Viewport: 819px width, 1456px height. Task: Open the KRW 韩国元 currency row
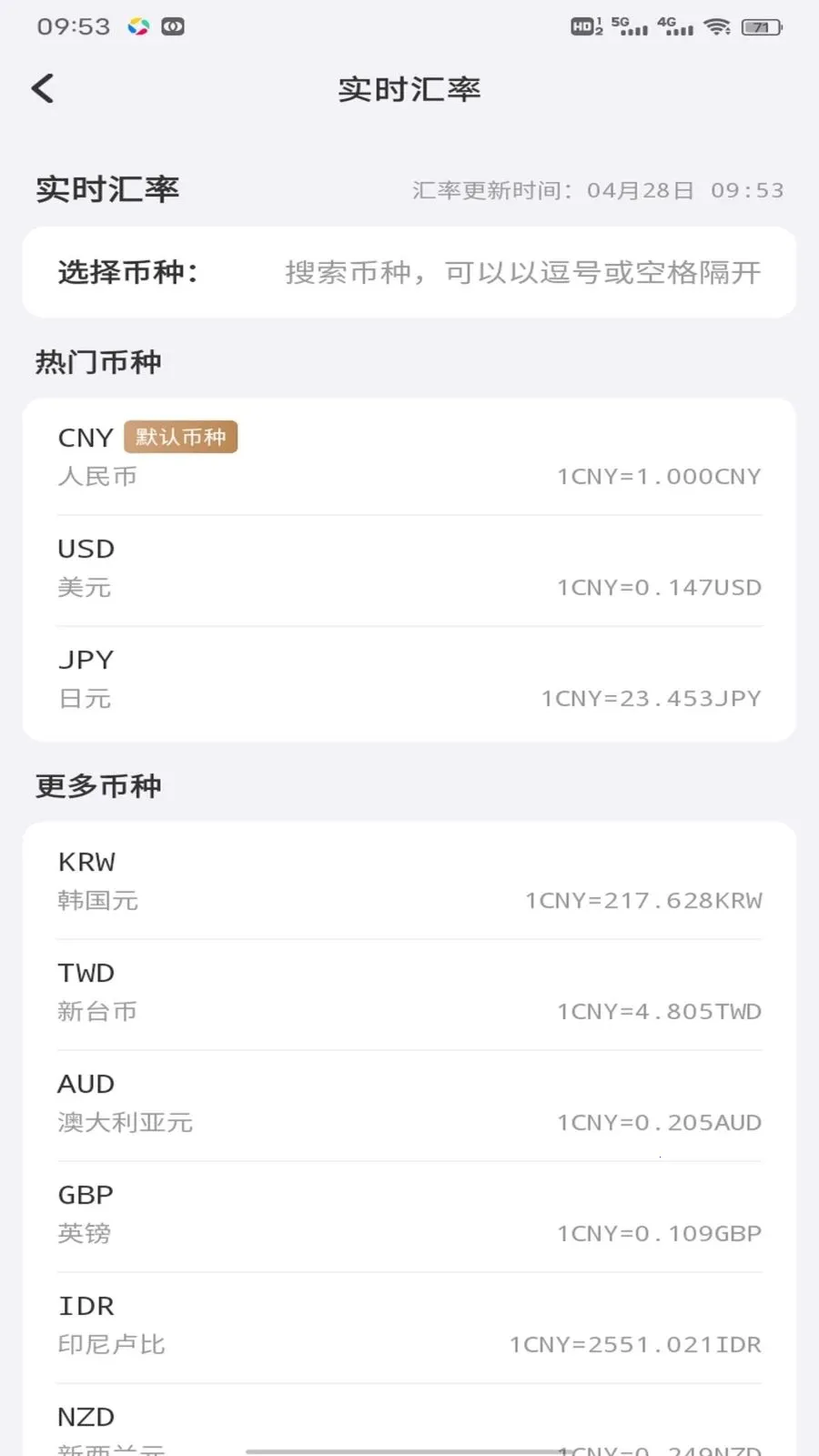pos(409,881)
